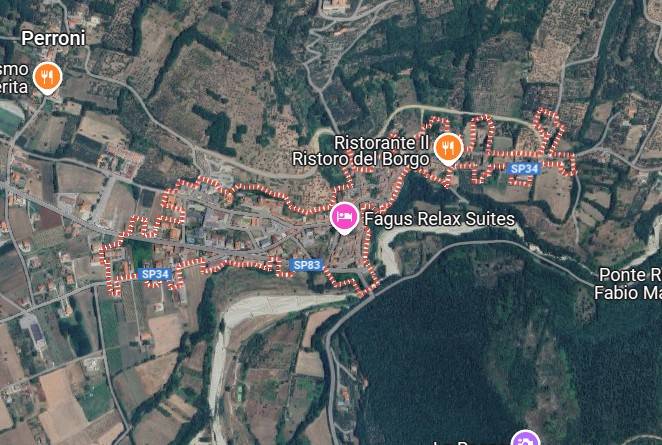Open the purple marker at the bottom edge
This screenshot has height=445, width=662.
click(524, 439)
